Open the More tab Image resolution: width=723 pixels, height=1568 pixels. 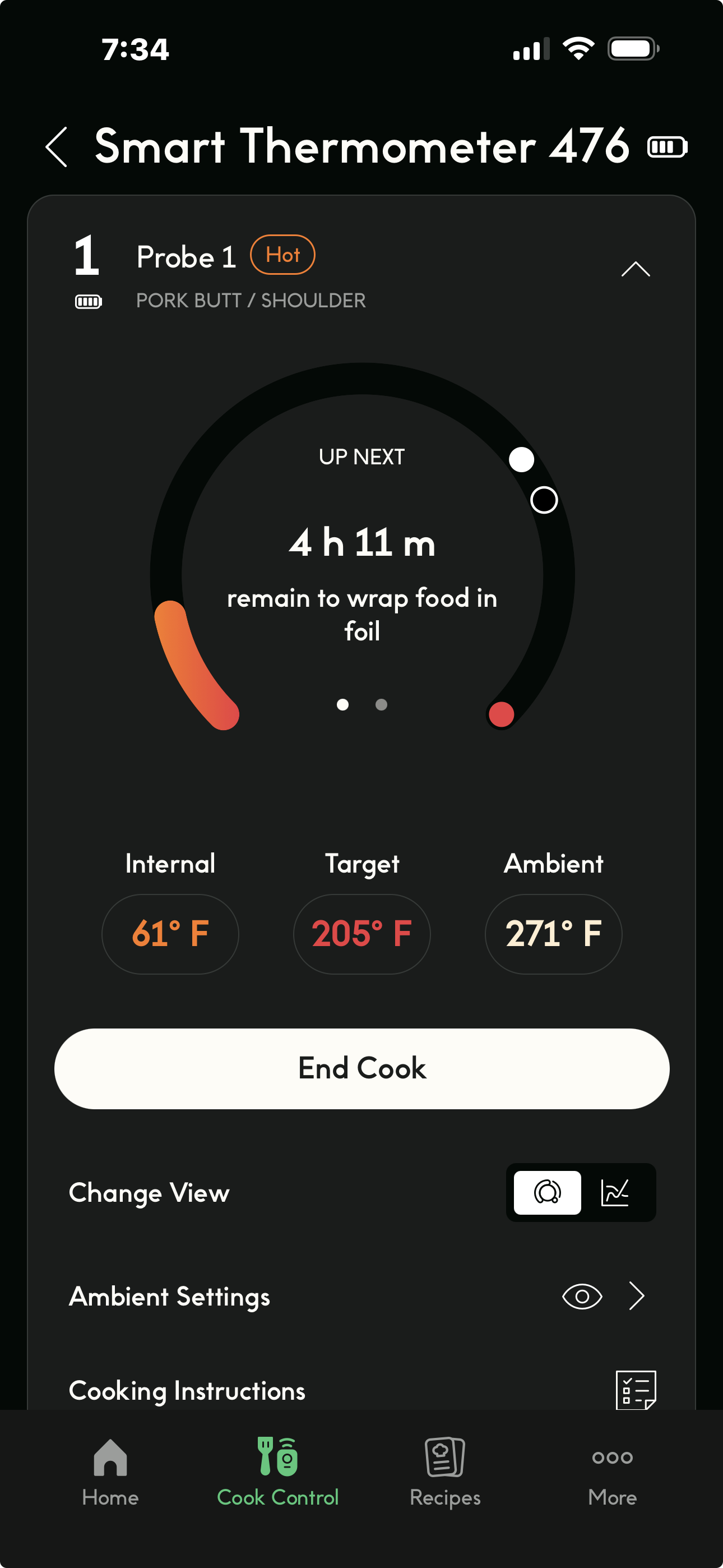click(x=612, y=1469)
